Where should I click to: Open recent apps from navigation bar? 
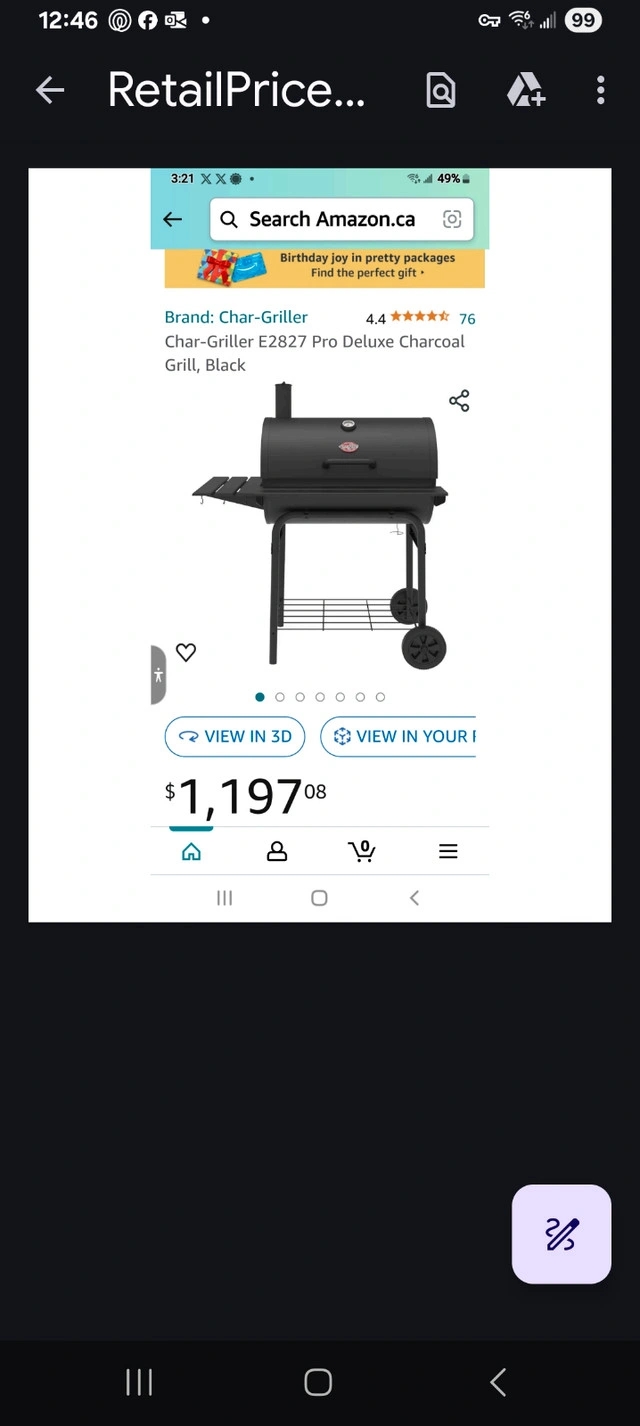pyautogui.click(x=139, y=1382)
